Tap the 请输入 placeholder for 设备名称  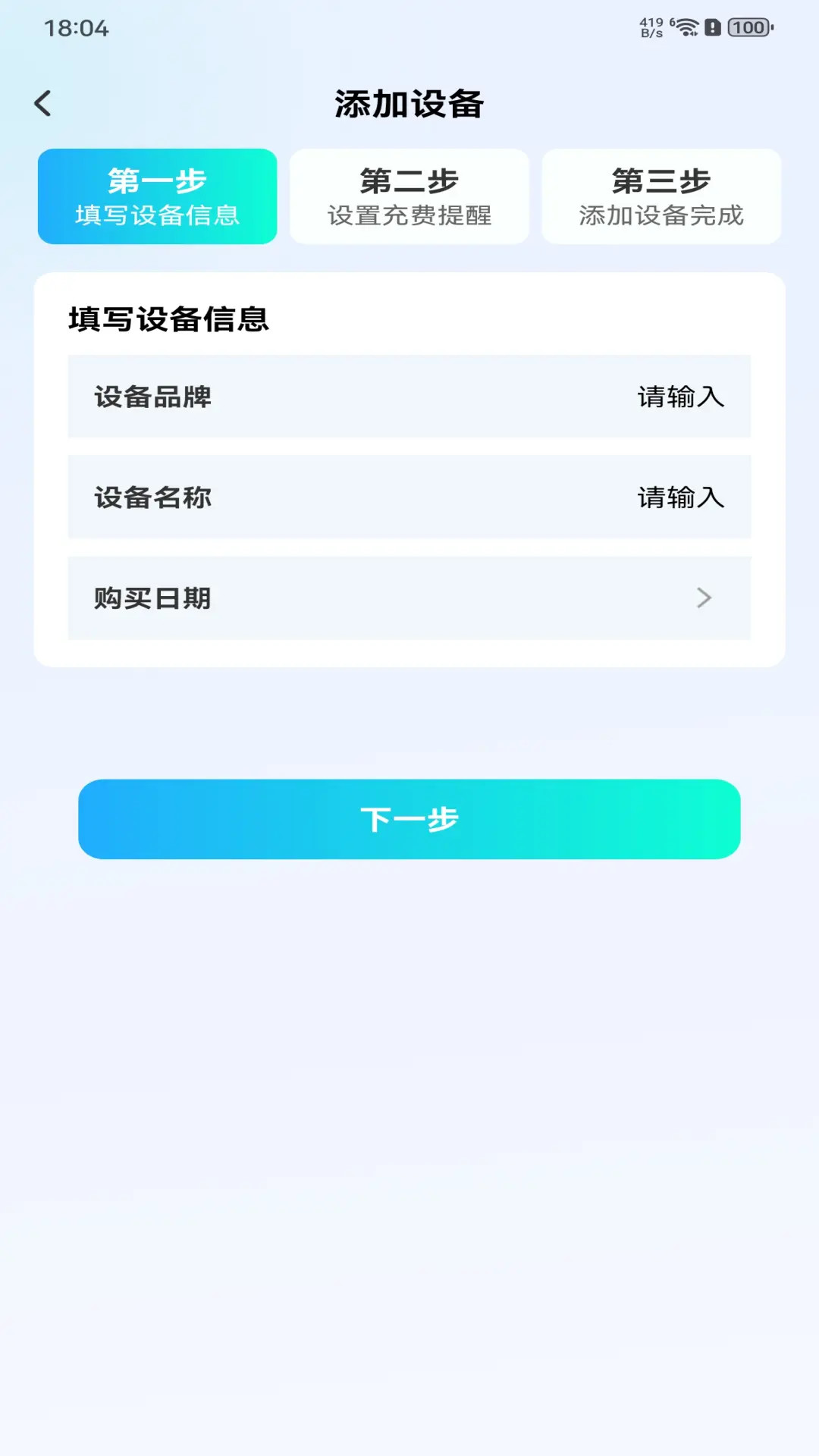[x=680, y=497]
